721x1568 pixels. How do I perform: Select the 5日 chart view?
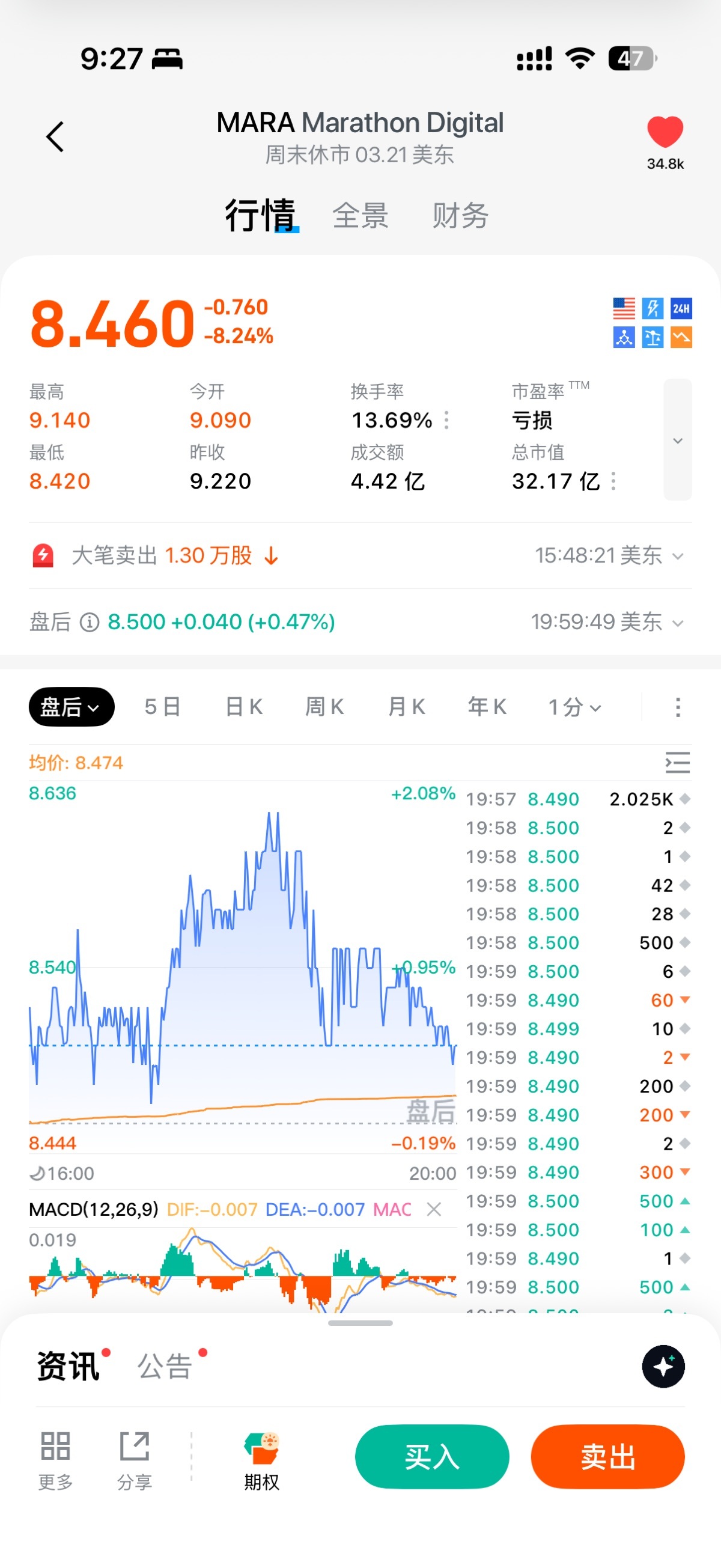(x=162, y=707)
